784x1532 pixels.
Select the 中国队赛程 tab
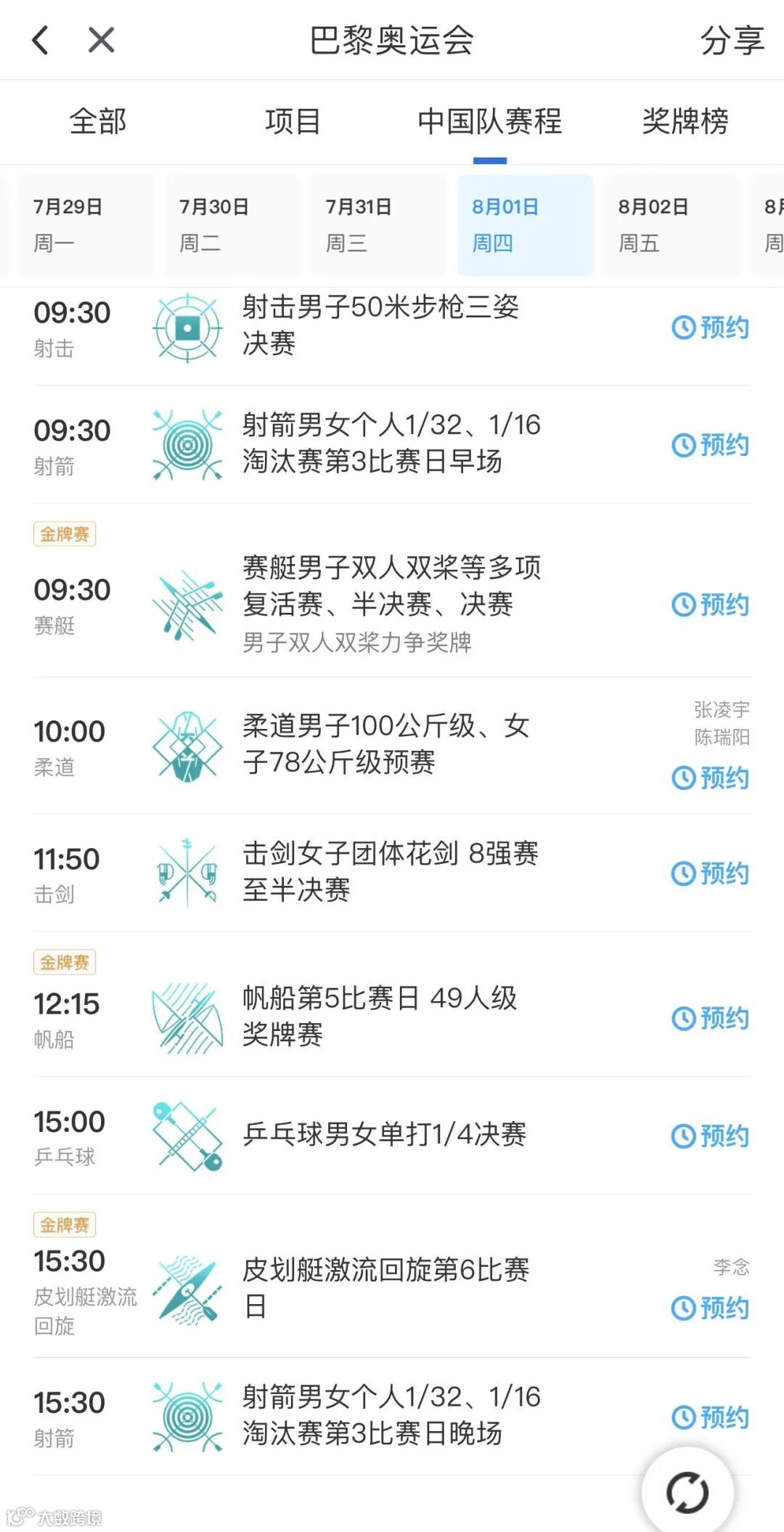pyautogui.click(x=489, y=121)
